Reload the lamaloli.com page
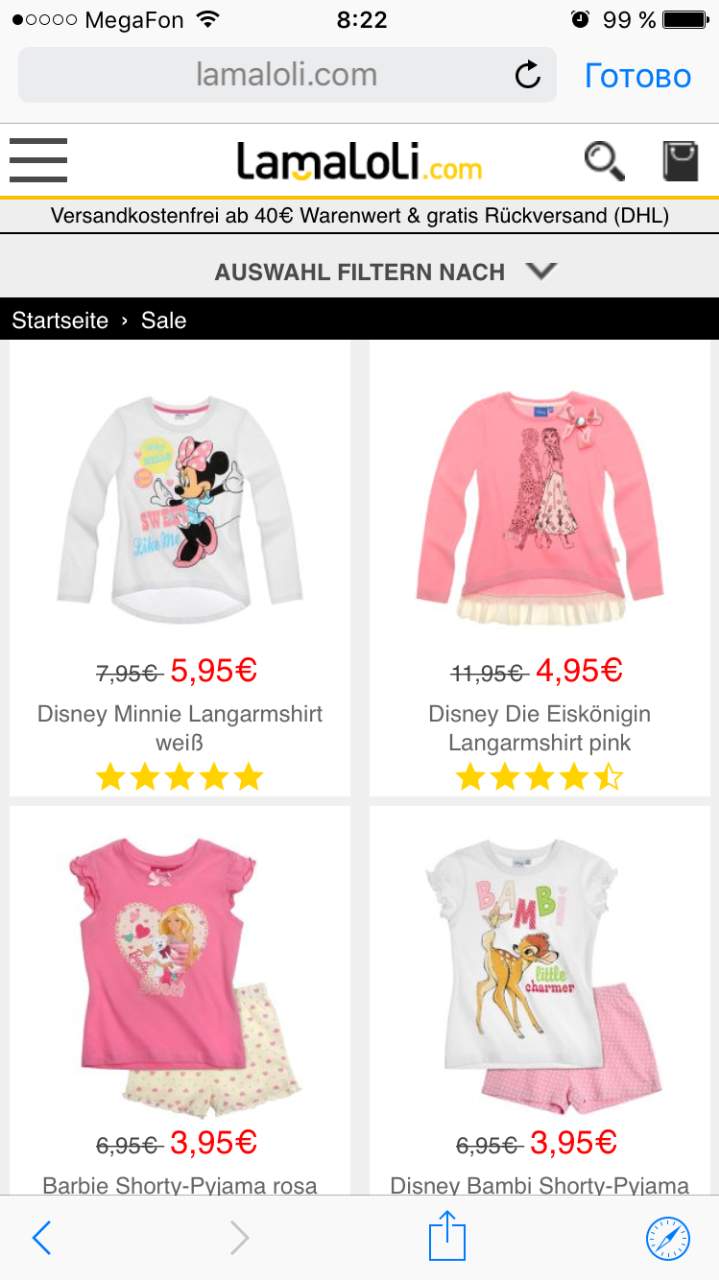Viewport: 719px width, 1280px height. 527,75
